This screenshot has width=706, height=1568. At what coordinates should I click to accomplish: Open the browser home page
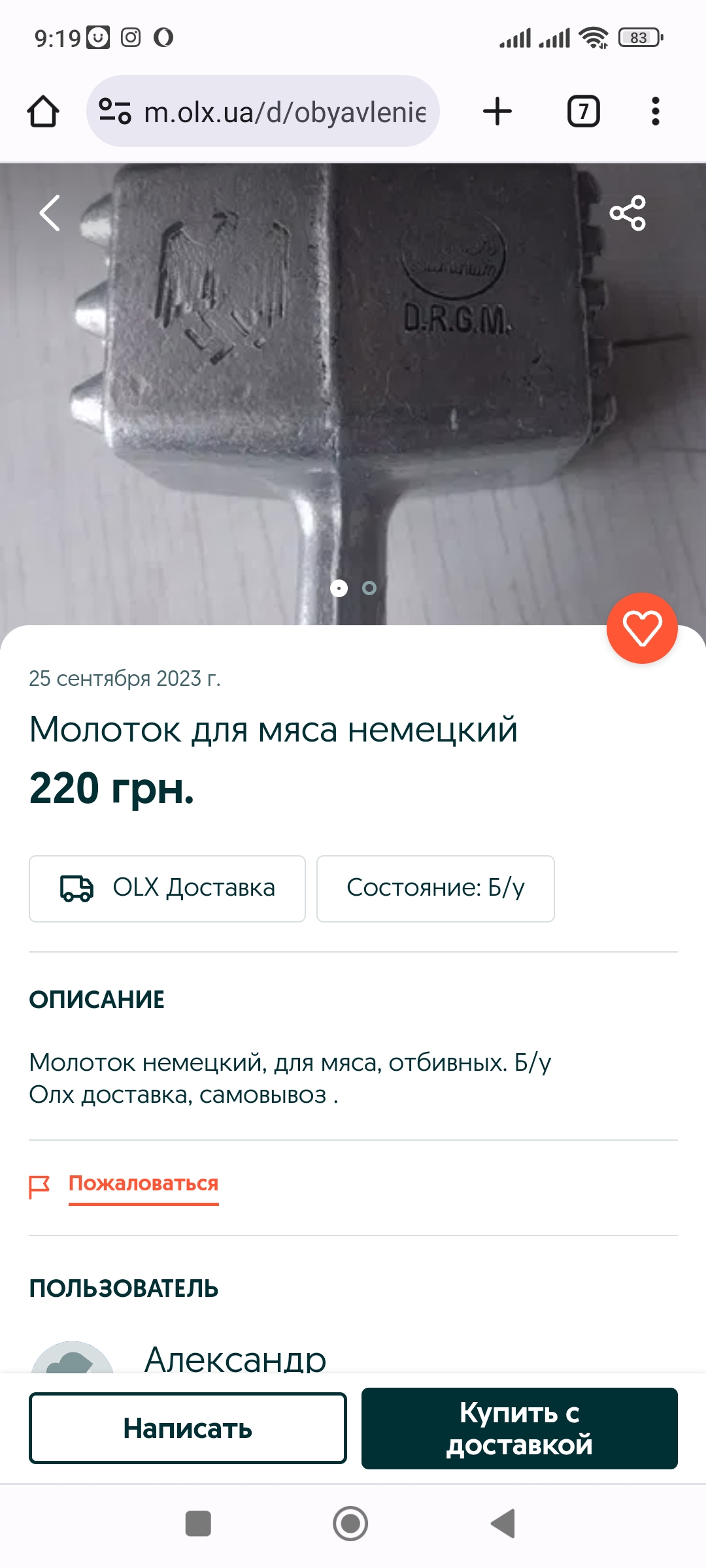point(43,112)
